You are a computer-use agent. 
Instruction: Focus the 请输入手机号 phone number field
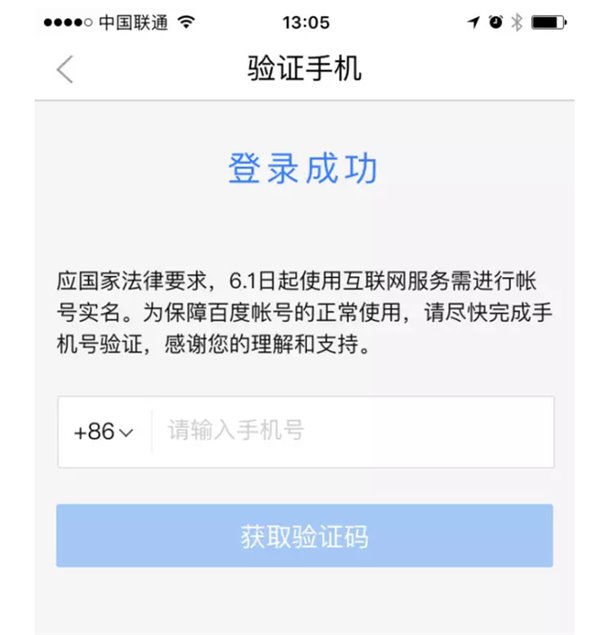point(350,432)
